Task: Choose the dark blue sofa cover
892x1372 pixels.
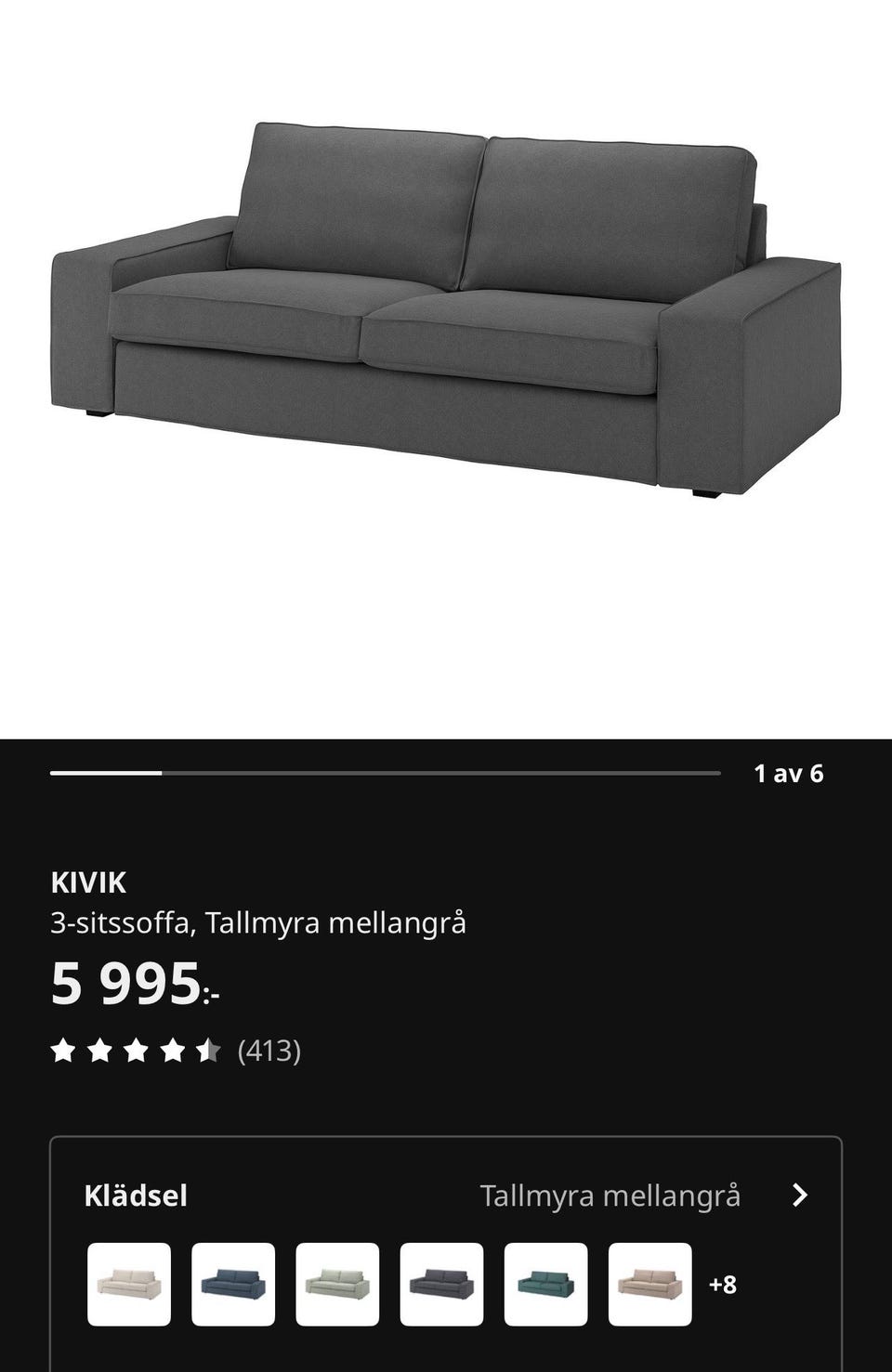Action: (233, 1285)
